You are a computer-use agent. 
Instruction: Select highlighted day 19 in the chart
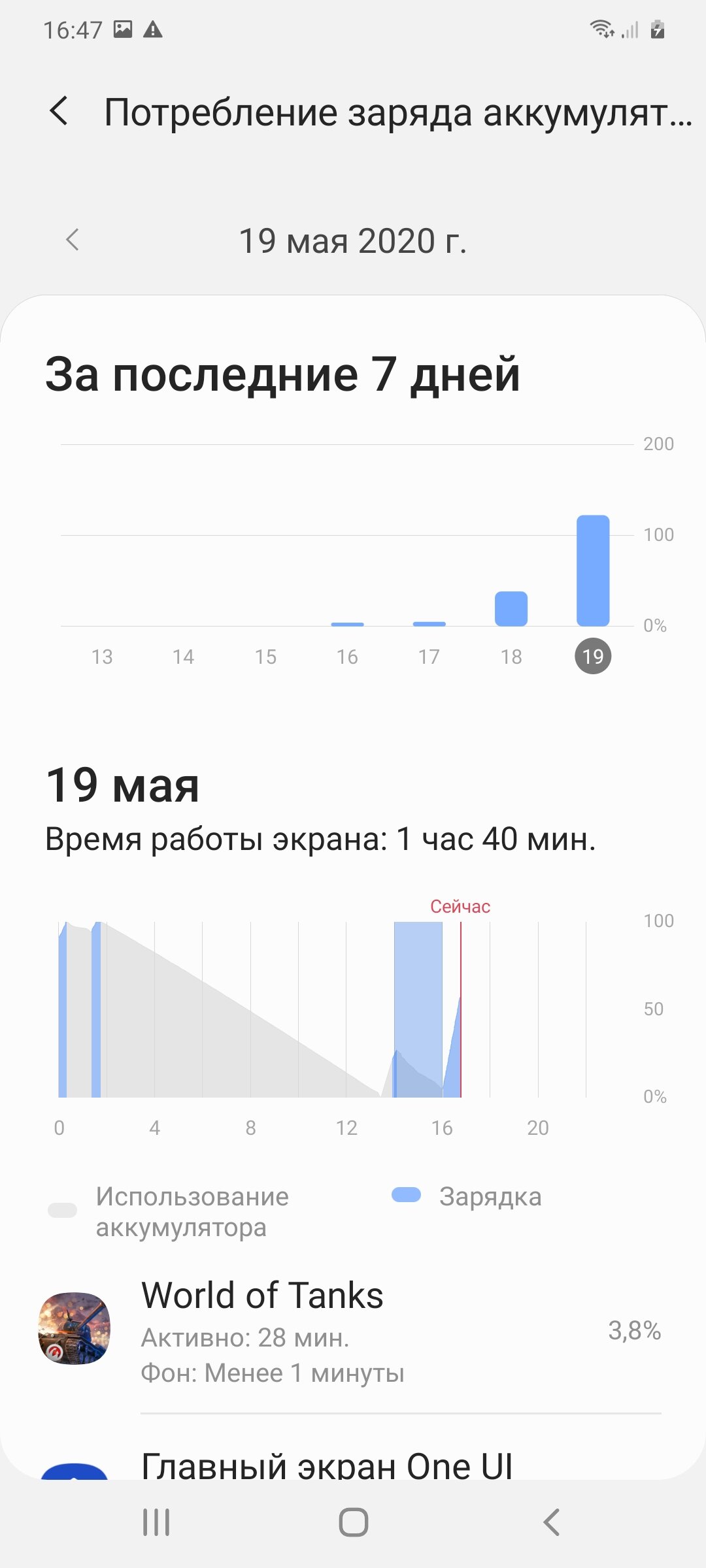click(x=593, y=656)
